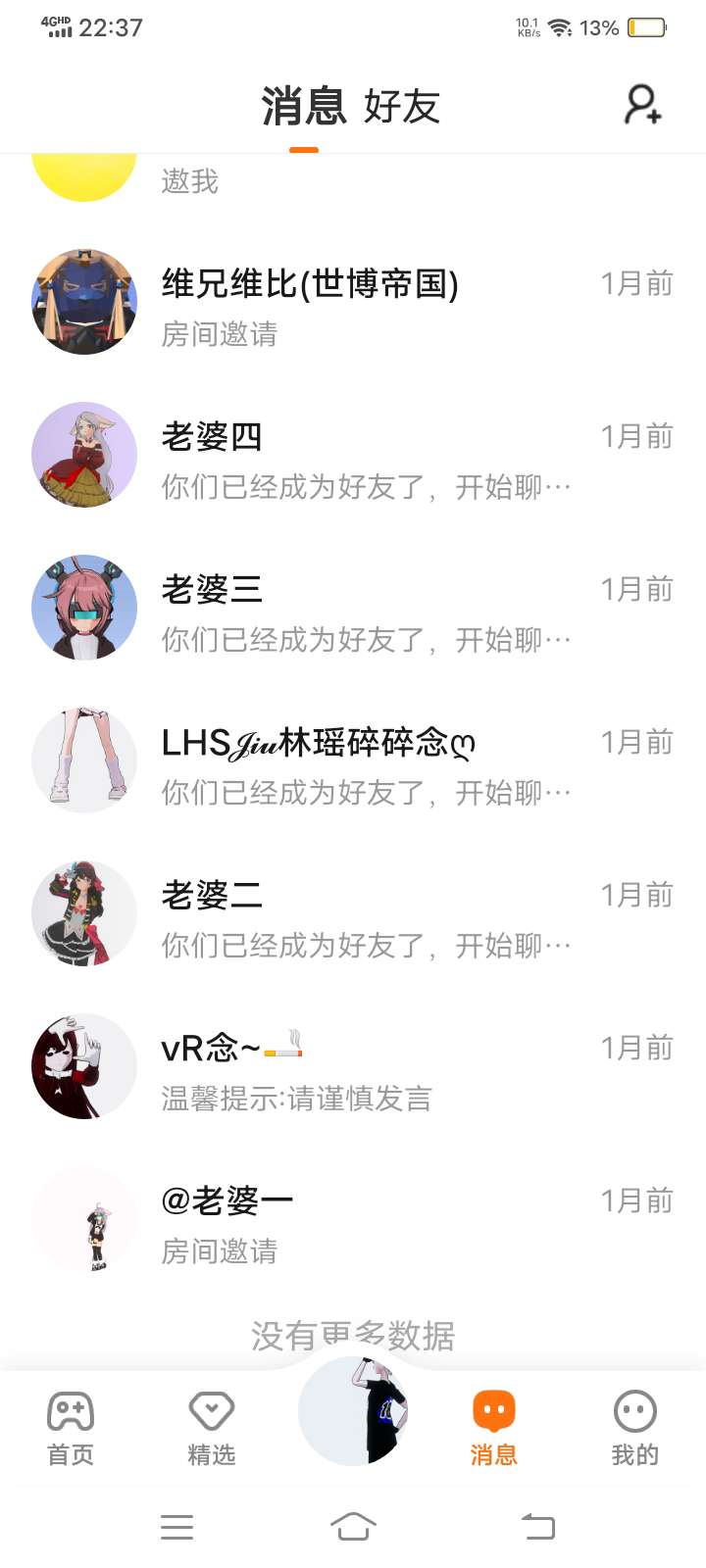706x1568 pixels.
Task: Open the chat with @老婆一
Action: point(353,1221)
